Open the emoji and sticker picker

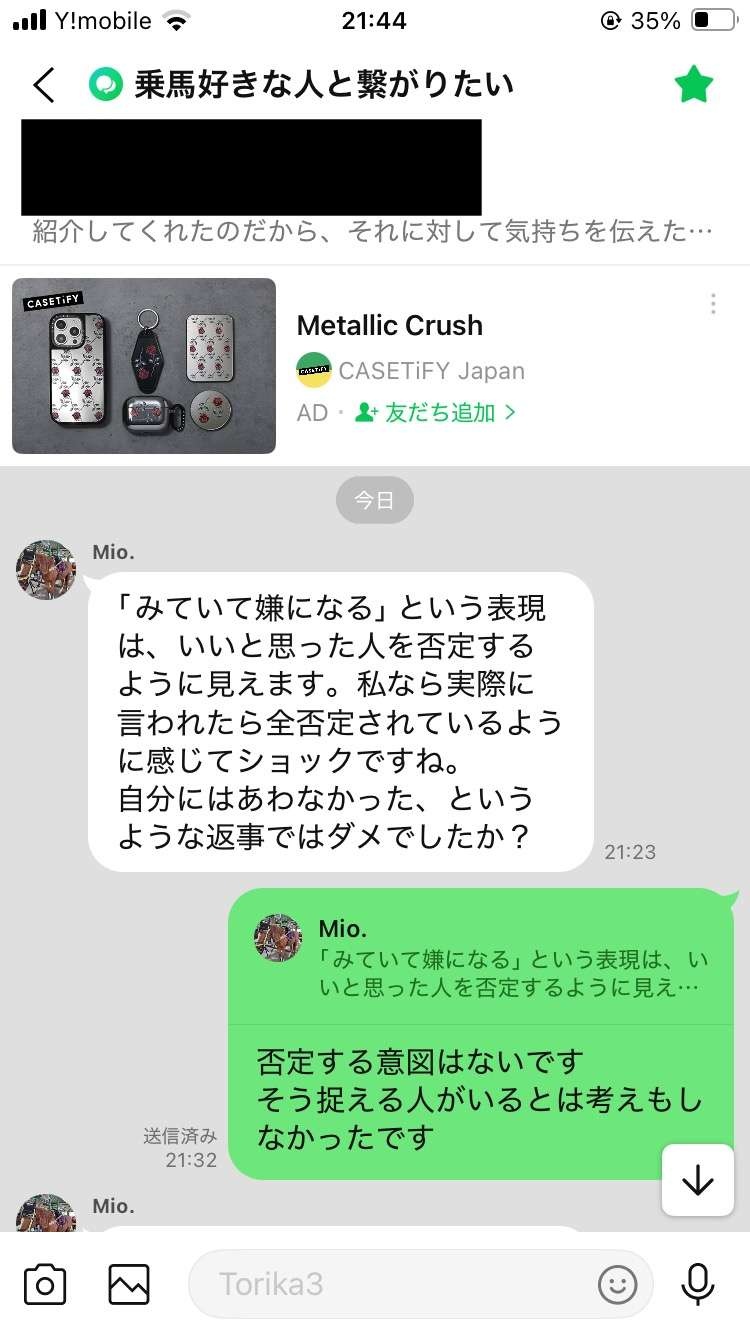(x=617, y=1284)
